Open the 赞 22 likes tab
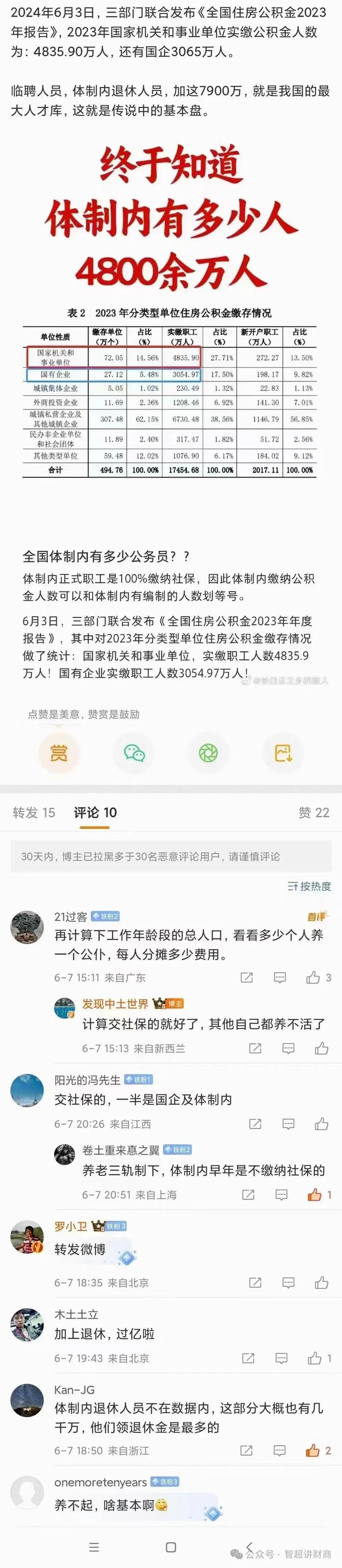 pyautogui.click(x=313, y=813)
